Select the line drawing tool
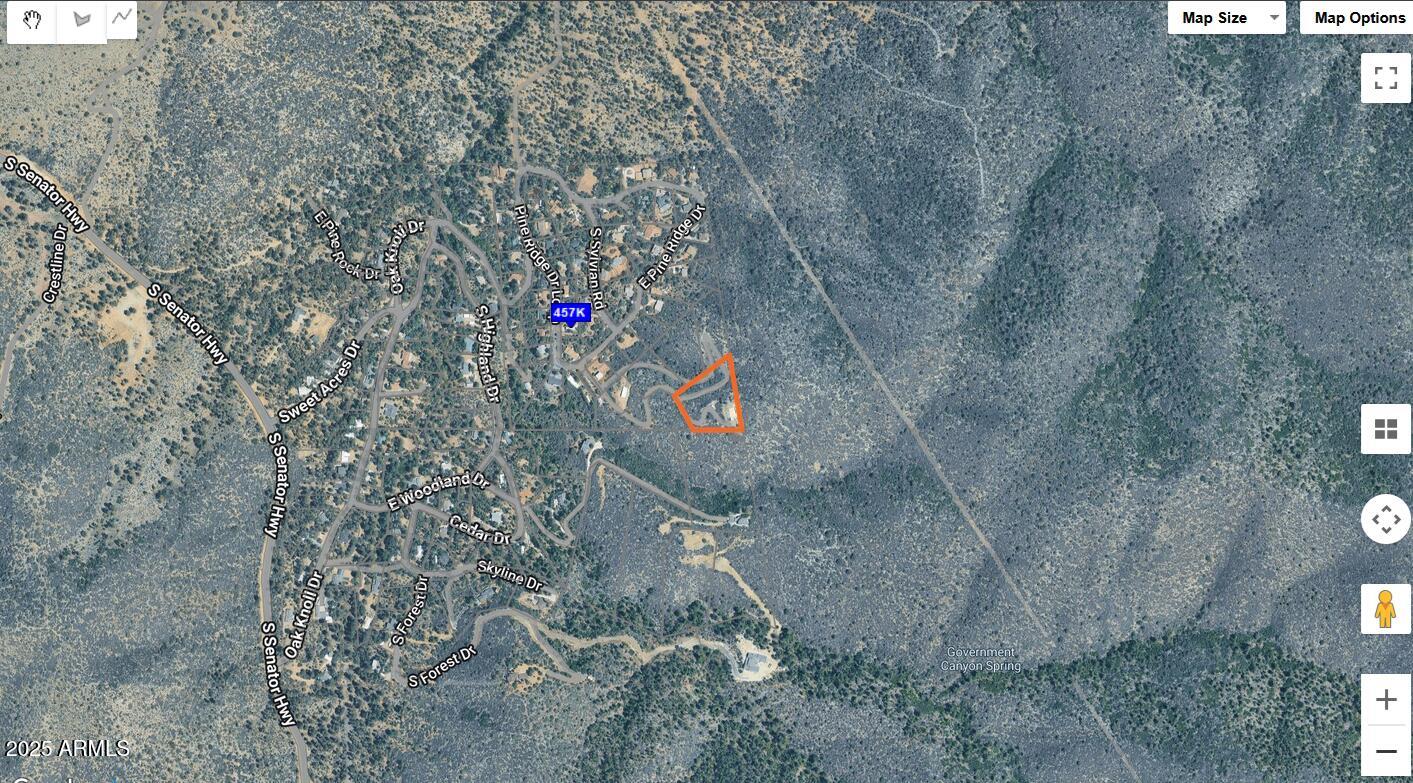Viewport: 1413px width, 783px height. (122, 17)
